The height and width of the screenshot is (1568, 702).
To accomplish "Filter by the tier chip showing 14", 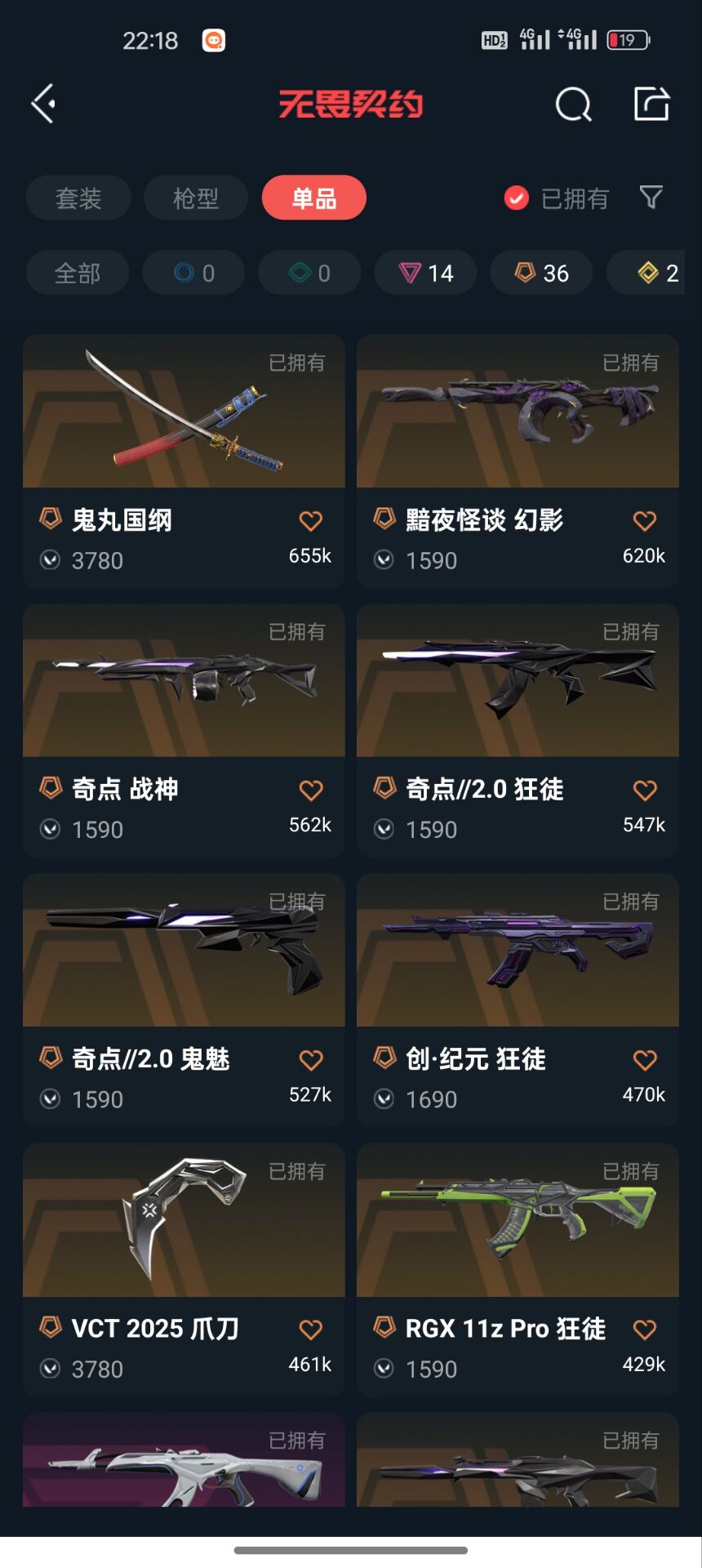I will (x=426, y=273).
